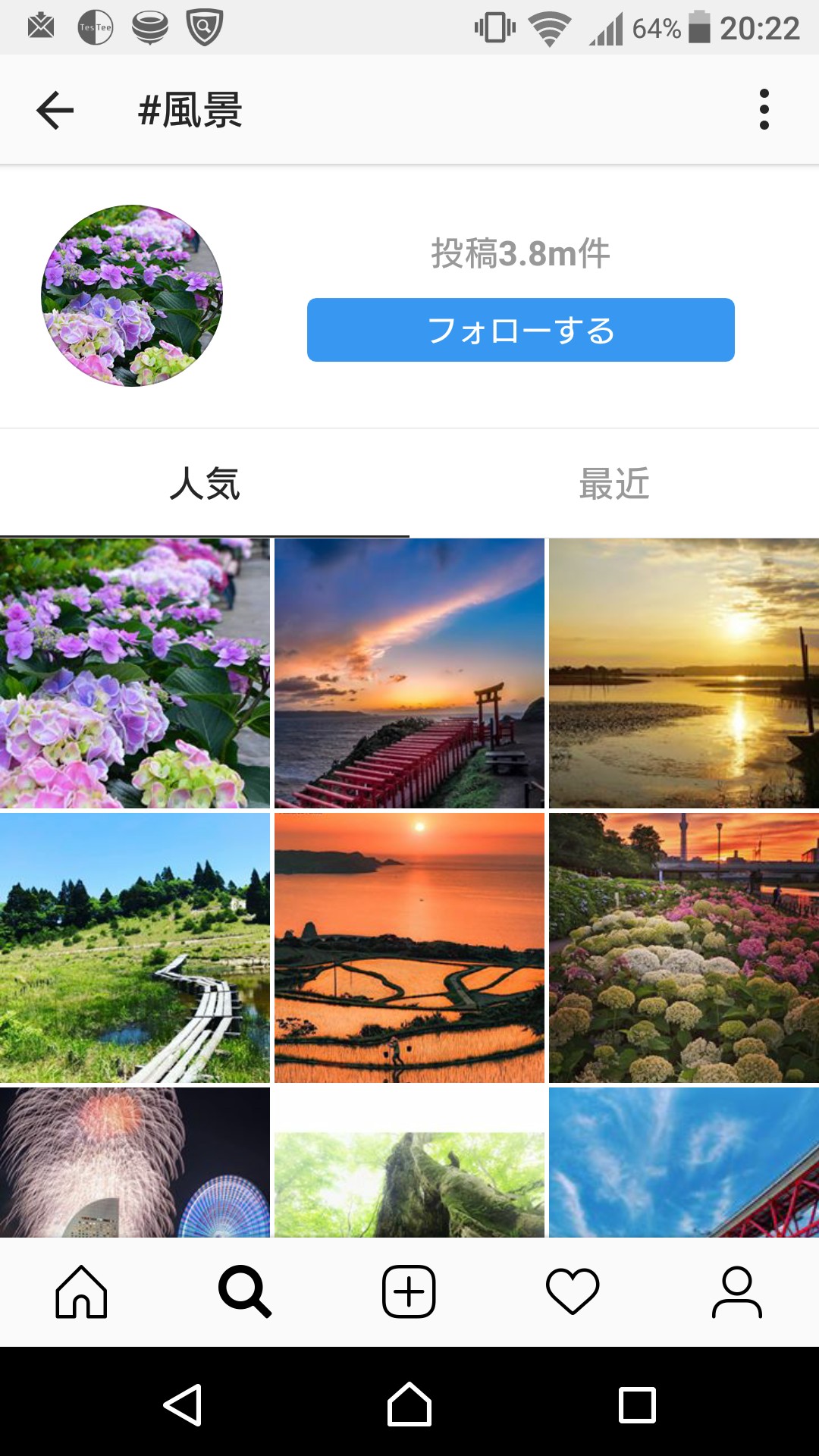Open the fireworks and ferris wheel photo

click(x=135, y=1163)
